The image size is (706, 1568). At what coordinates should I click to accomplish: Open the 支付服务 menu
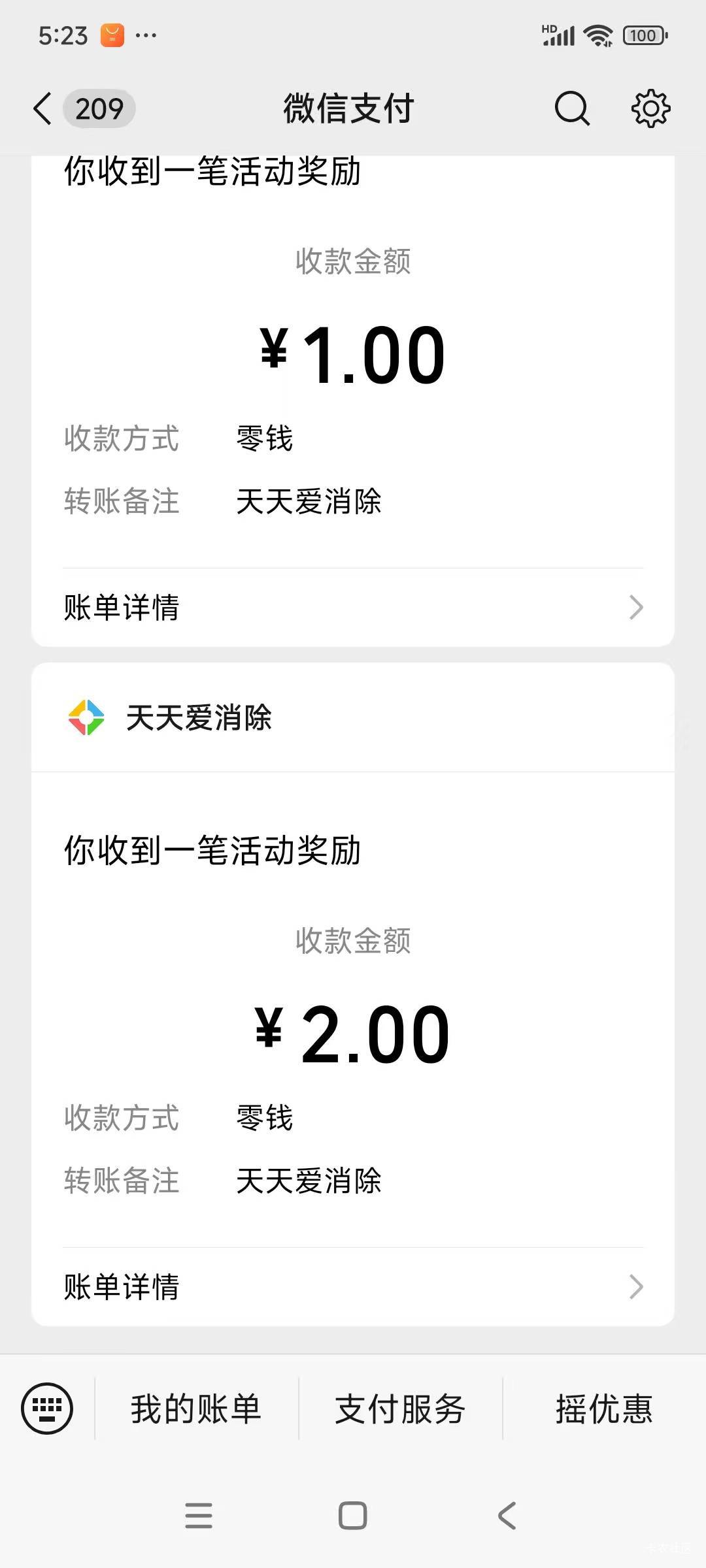400,1409
